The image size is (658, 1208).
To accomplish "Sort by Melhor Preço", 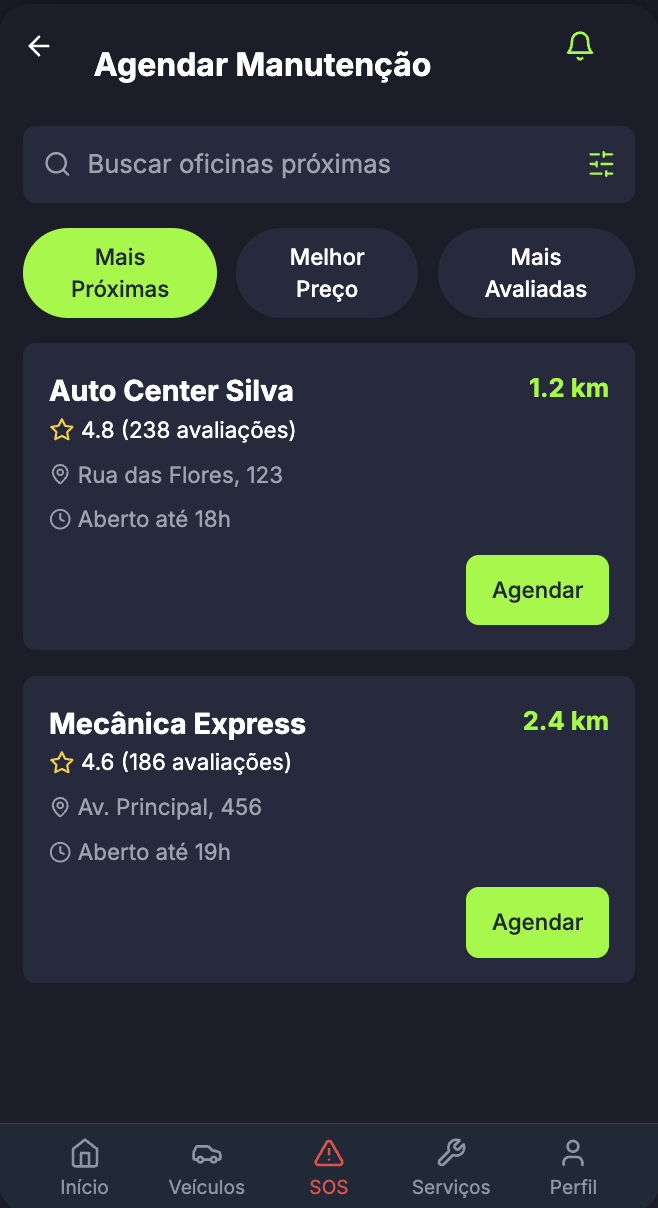I will click(x=327, y=273).
